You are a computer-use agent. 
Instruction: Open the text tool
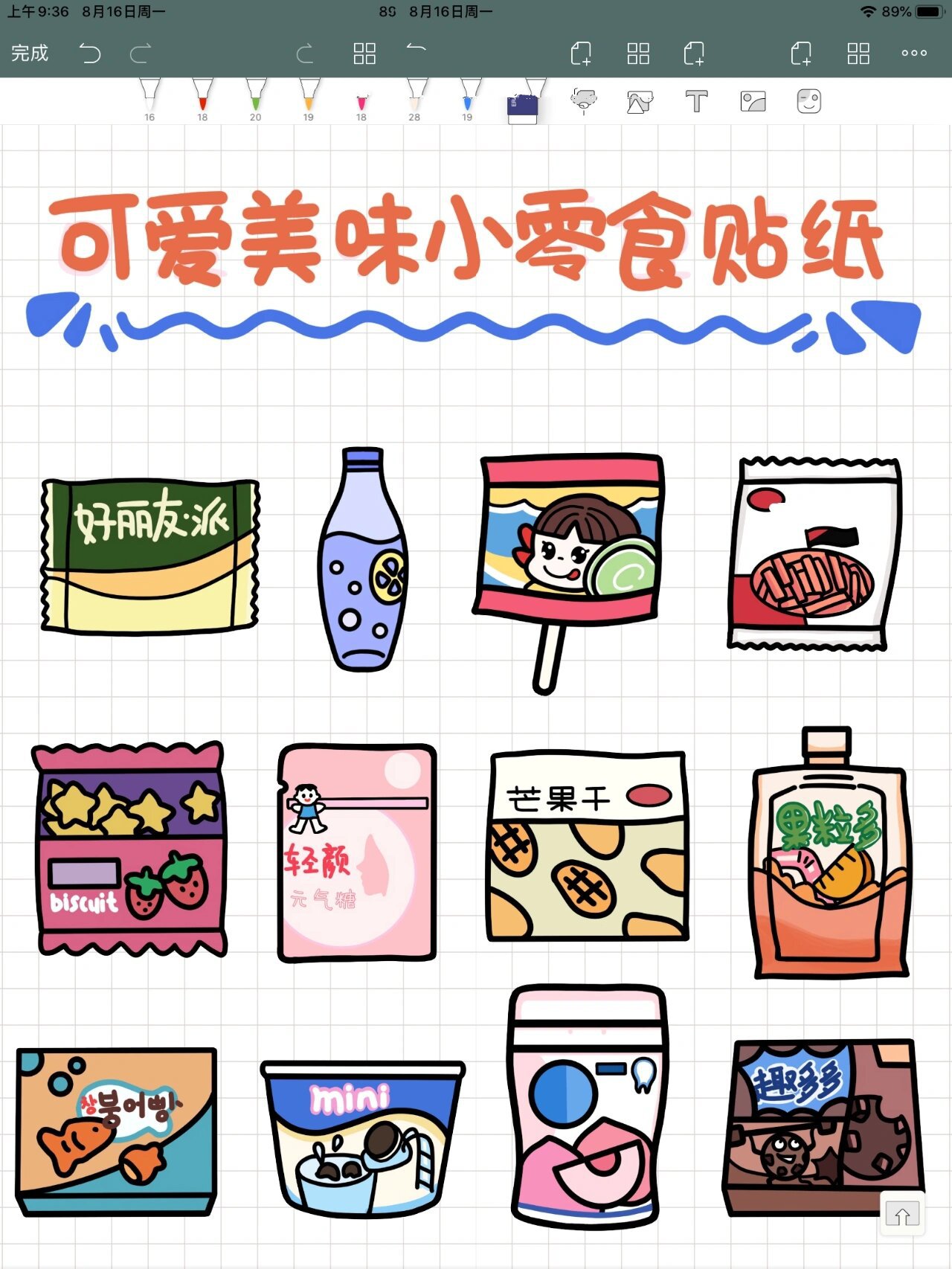(697, 102)
